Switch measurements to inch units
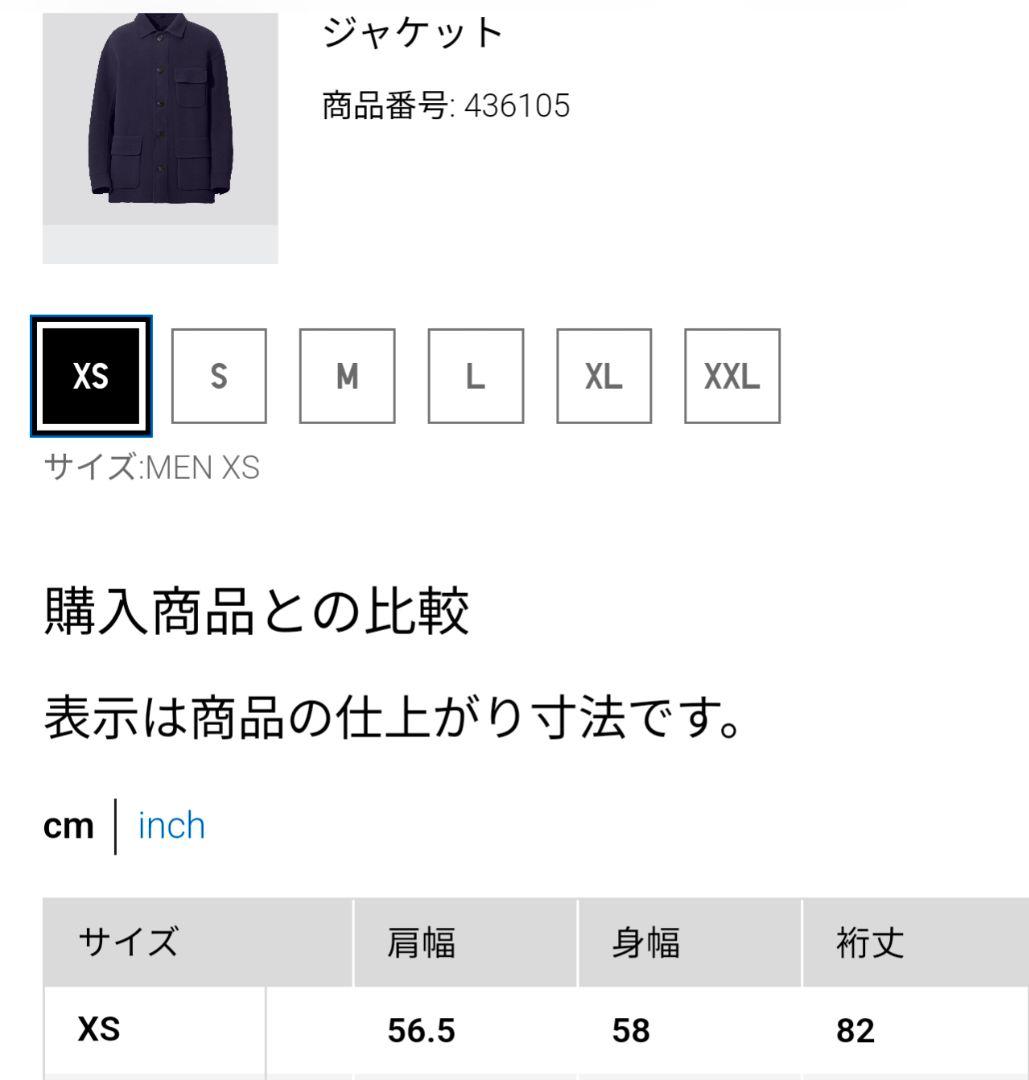 point(170,824)
